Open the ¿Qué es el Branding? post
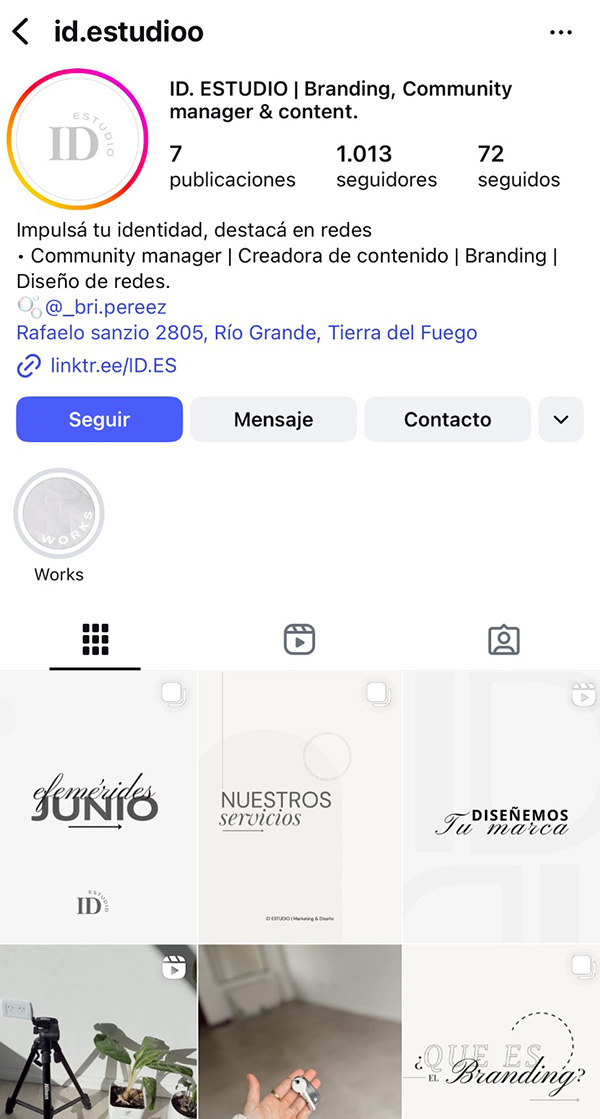The image size is (600, 1119). tap(502, 1032)
